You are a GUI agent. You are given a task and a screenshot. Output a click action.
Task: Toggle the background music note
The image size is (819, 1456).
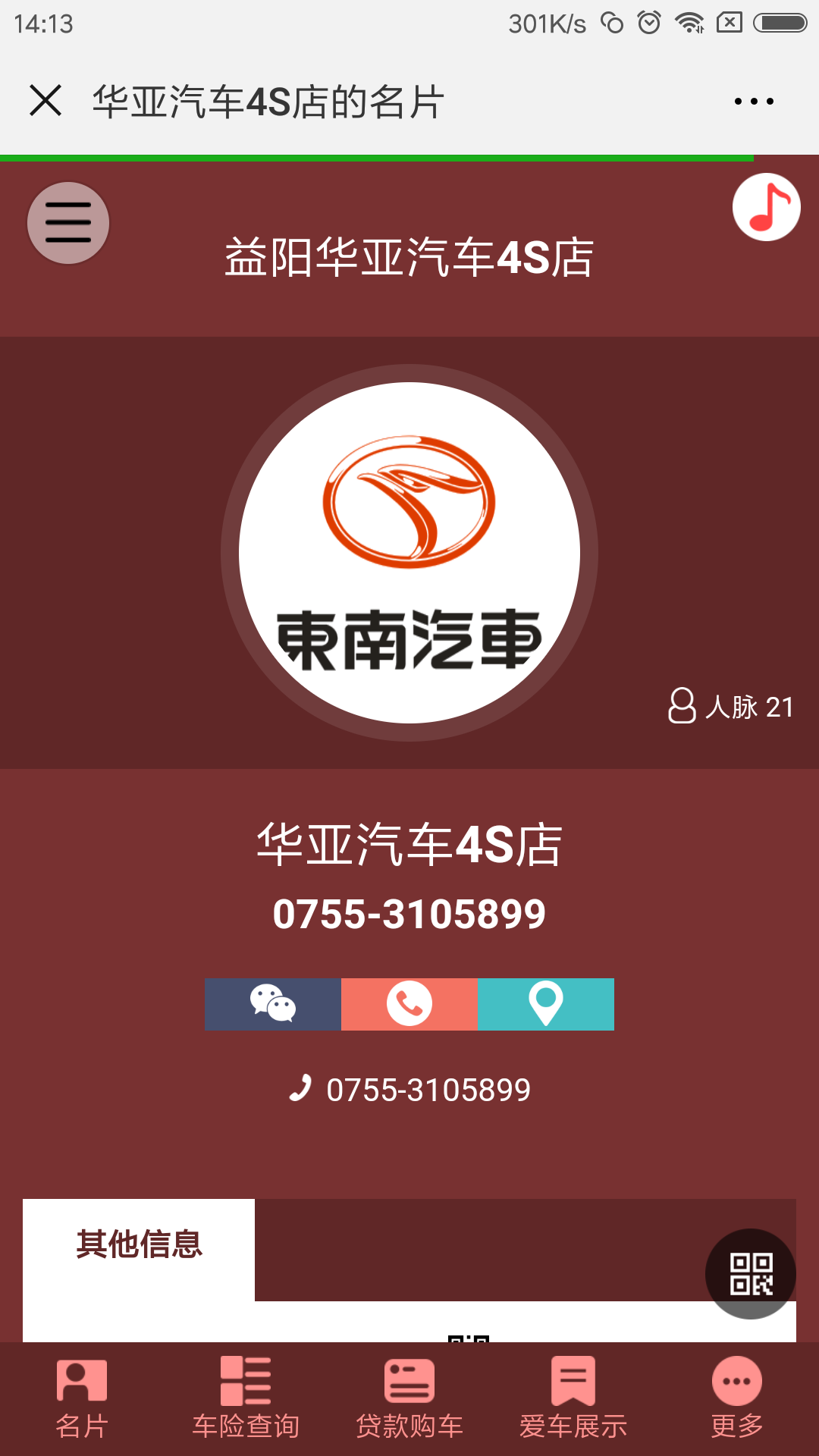pyautogui.click(x=766, y=207)
